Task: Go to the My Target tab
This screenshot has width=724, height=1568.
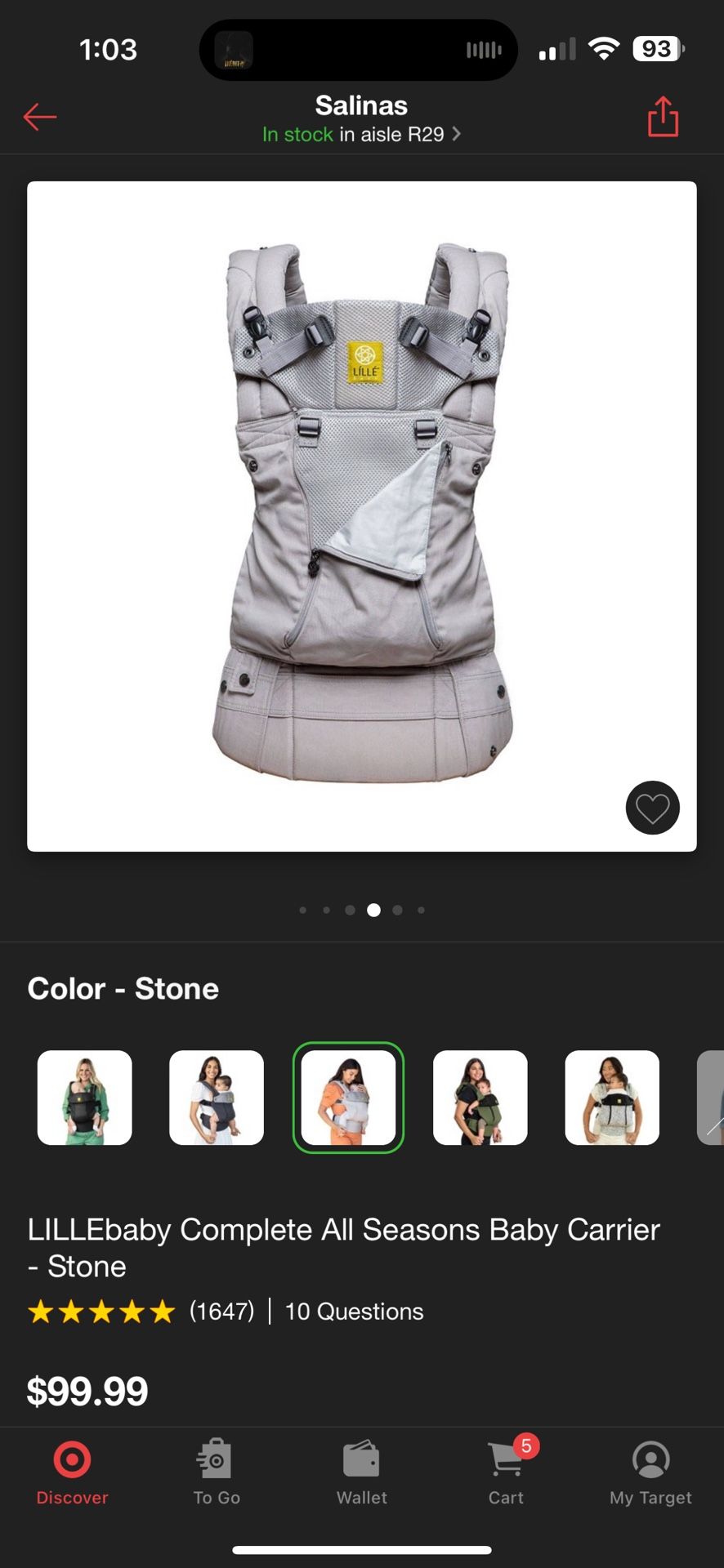Action: (x=650, y=1472)
